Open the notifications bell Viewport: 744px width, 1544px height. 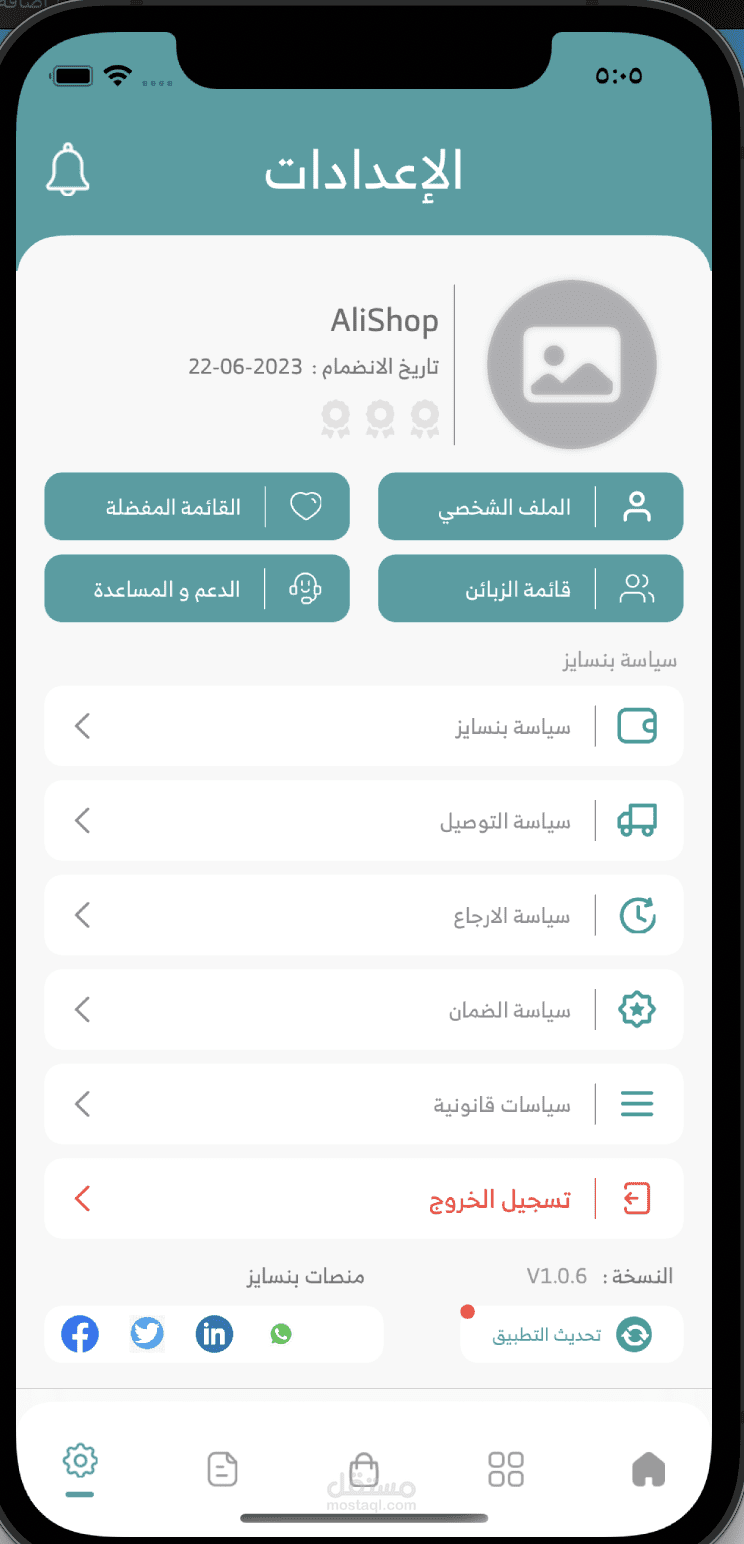(68, 169)
